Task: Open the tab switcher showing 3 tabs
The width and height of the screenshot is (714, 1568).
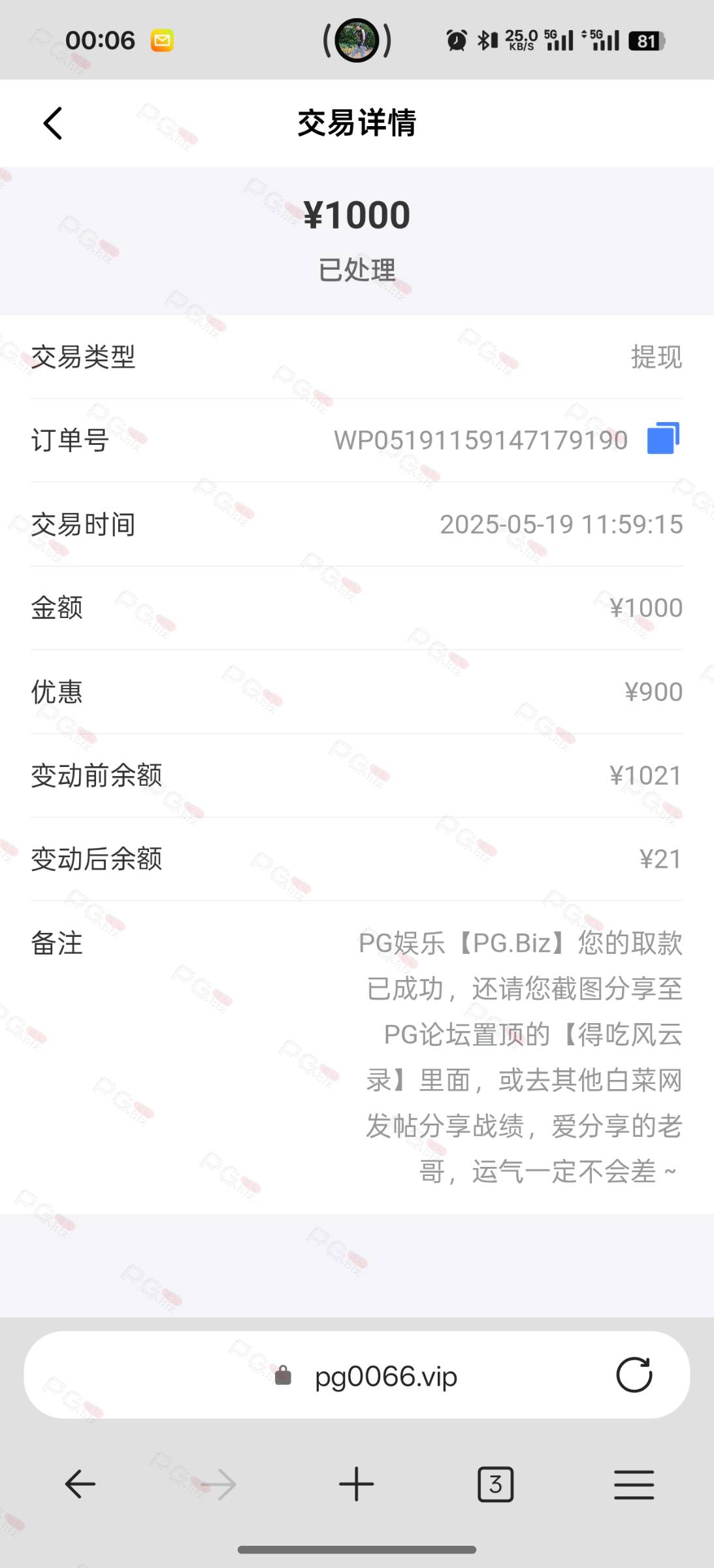Action: click(x=495, y=1484)
